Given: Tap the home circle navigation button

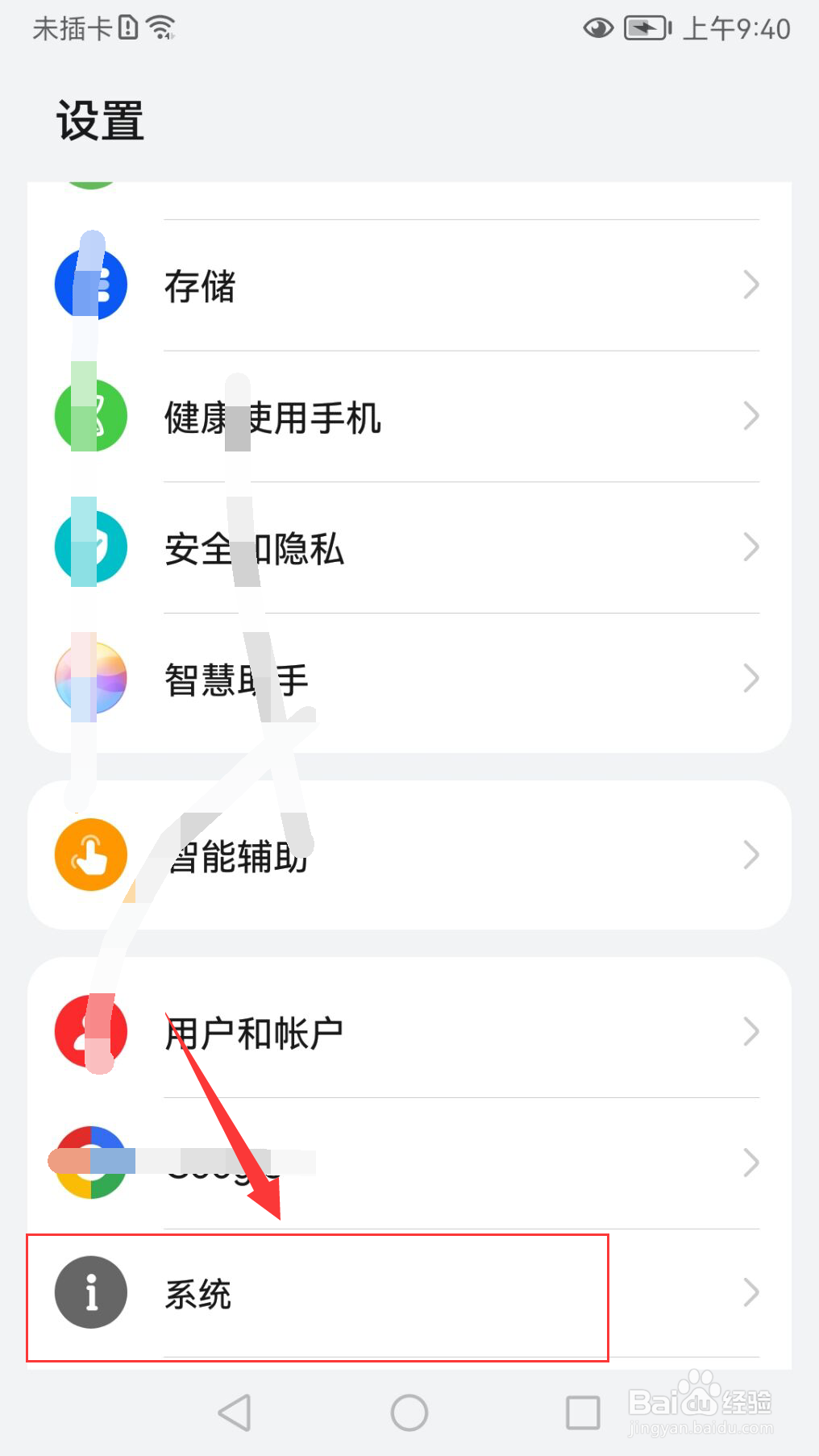Looking at the screenshot, I should 409,1412.
